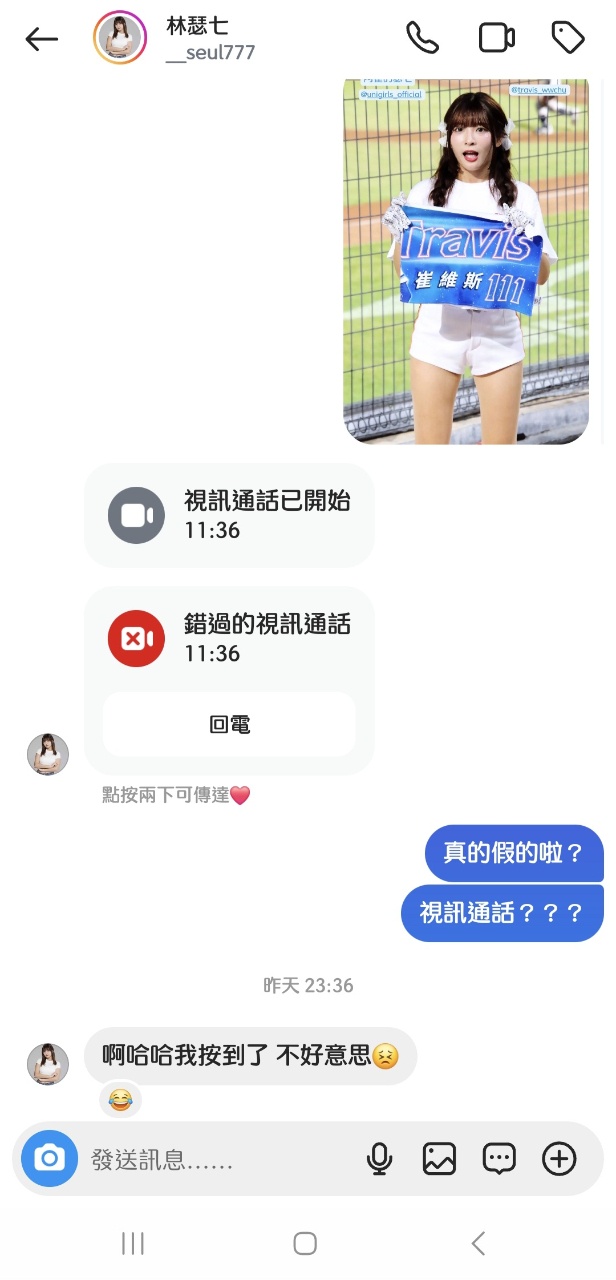Open the shared Travis cheerleader story
Screen dimensions: 616x1280
point(466,260)
